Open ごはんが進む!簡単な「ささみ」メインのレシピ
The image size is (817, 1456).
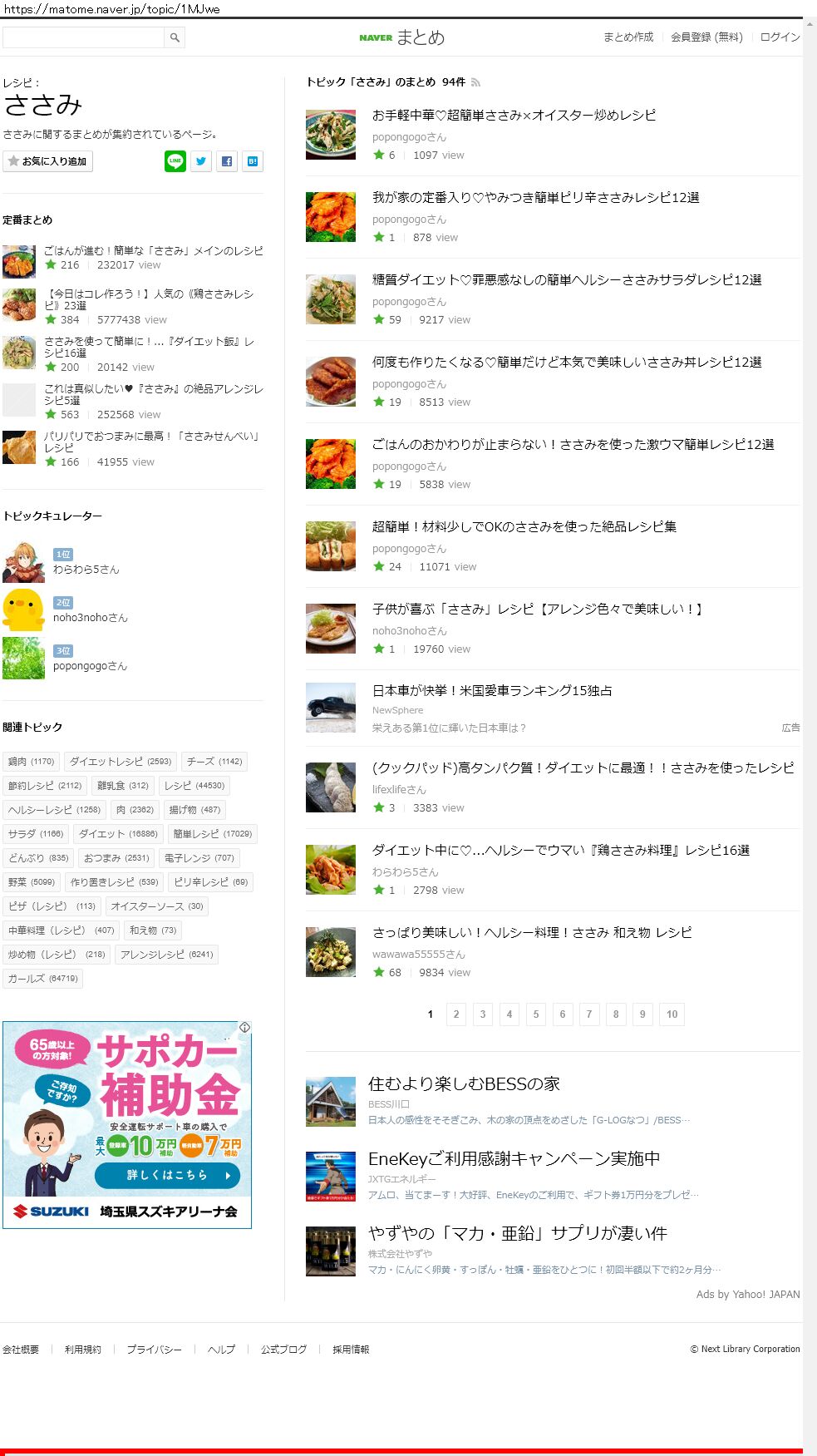coord(153,250)
